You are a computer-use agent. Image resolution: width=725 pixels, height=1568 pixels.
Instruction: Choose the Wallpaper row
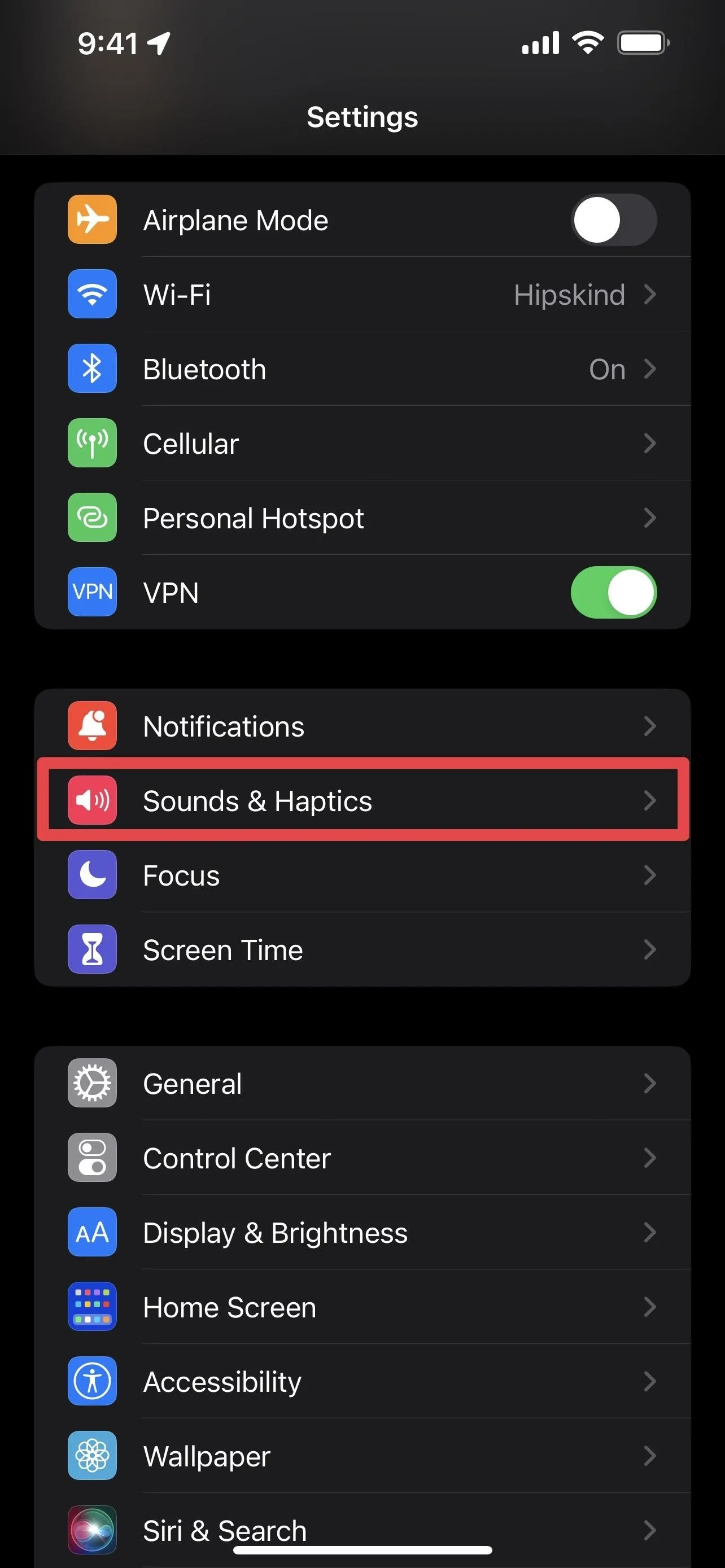click(362, 1455)
